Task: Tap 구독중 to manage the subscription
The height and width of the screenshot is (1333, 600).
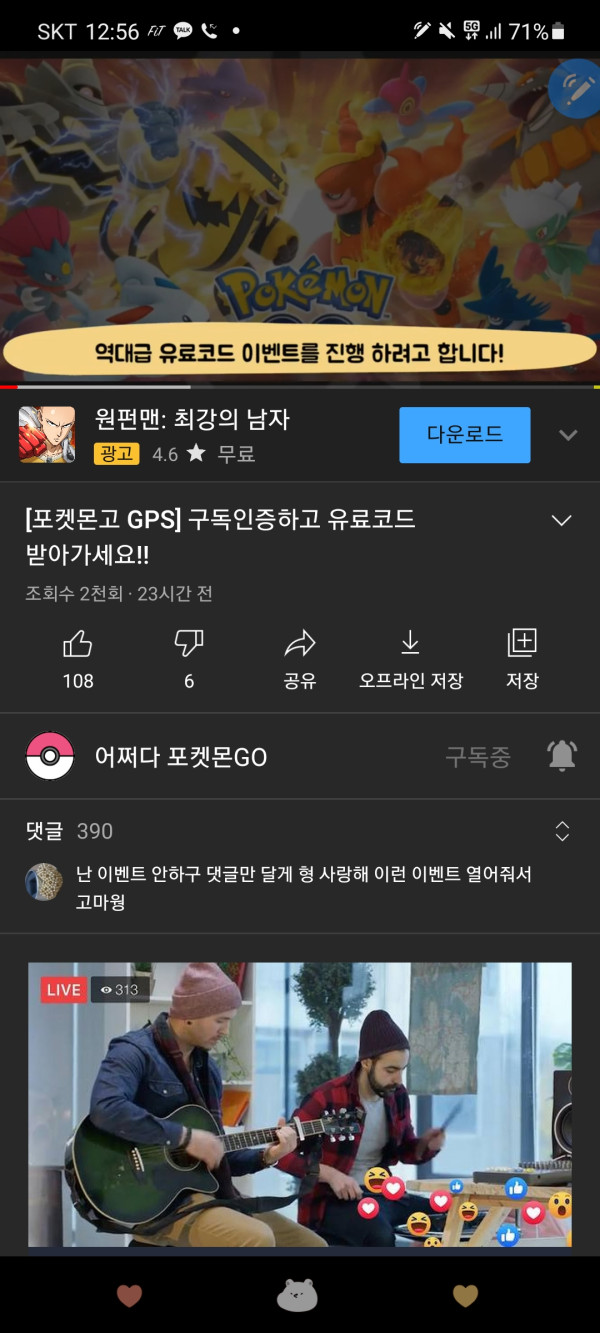Action: pos(477,757)
